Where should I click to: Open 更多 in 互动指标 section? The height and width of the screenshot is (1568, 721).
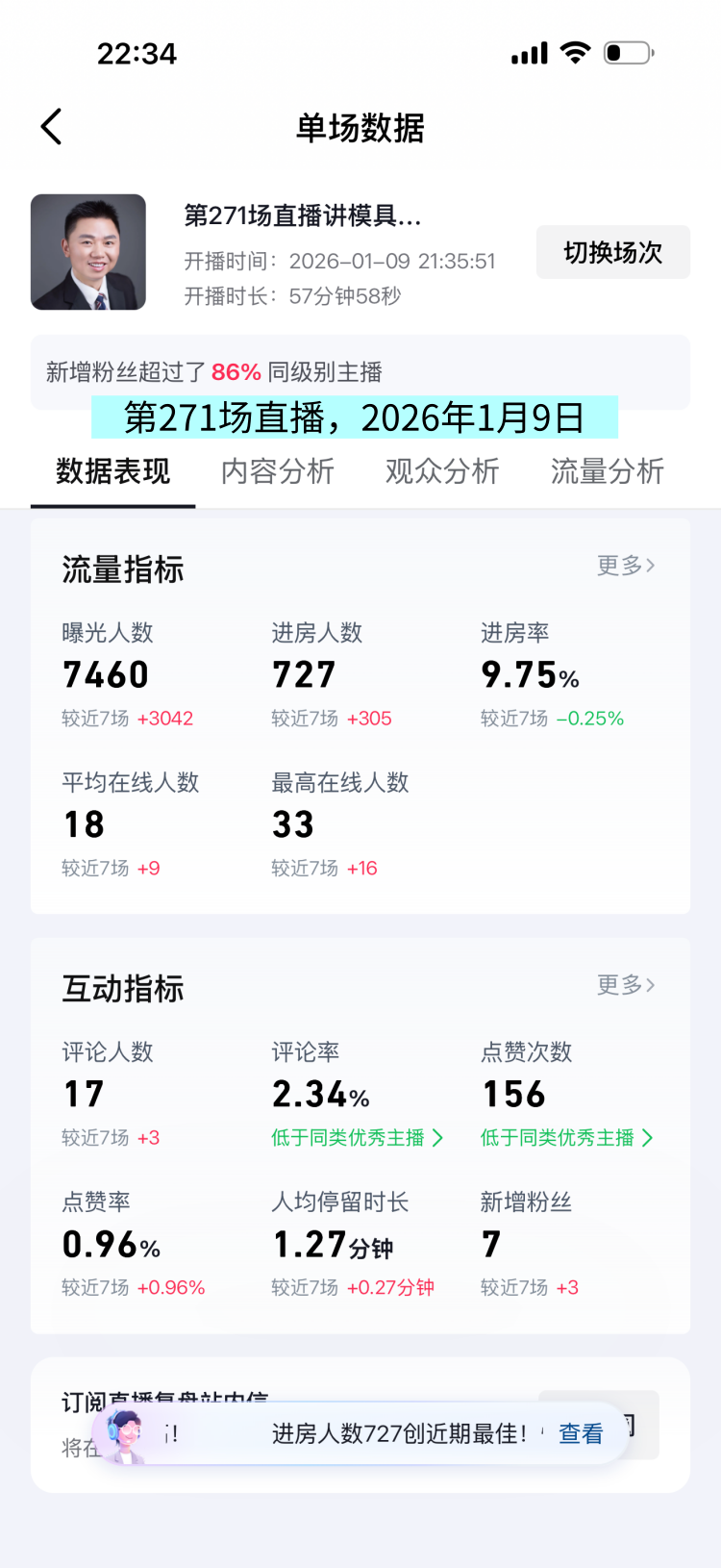pyautogui.click(x=626, y=985)
